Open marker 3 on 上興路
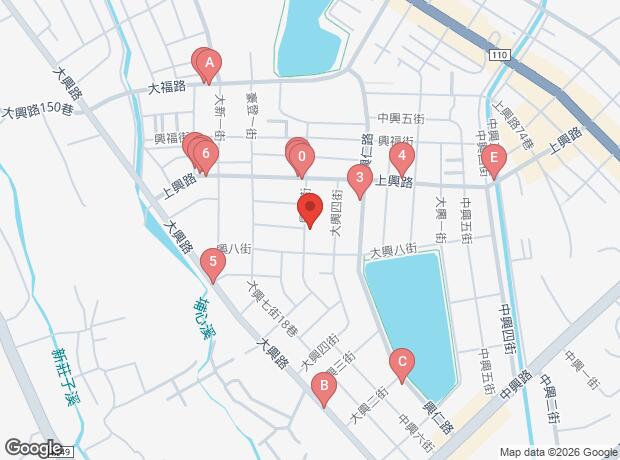620x460 pixels. pyautogui.click(x=359, y=180)
